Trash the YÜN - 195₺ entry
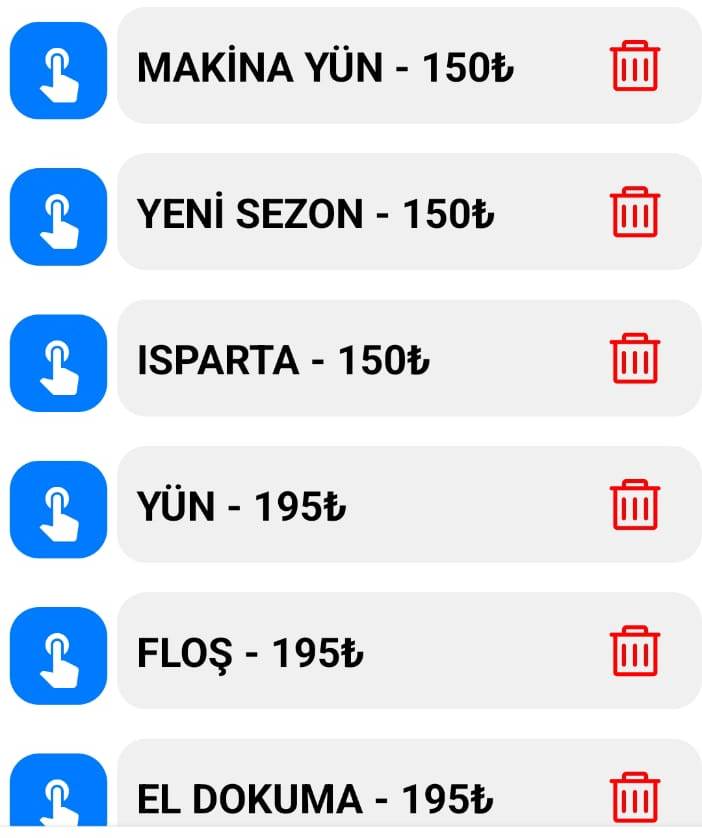 coord(635,505)
